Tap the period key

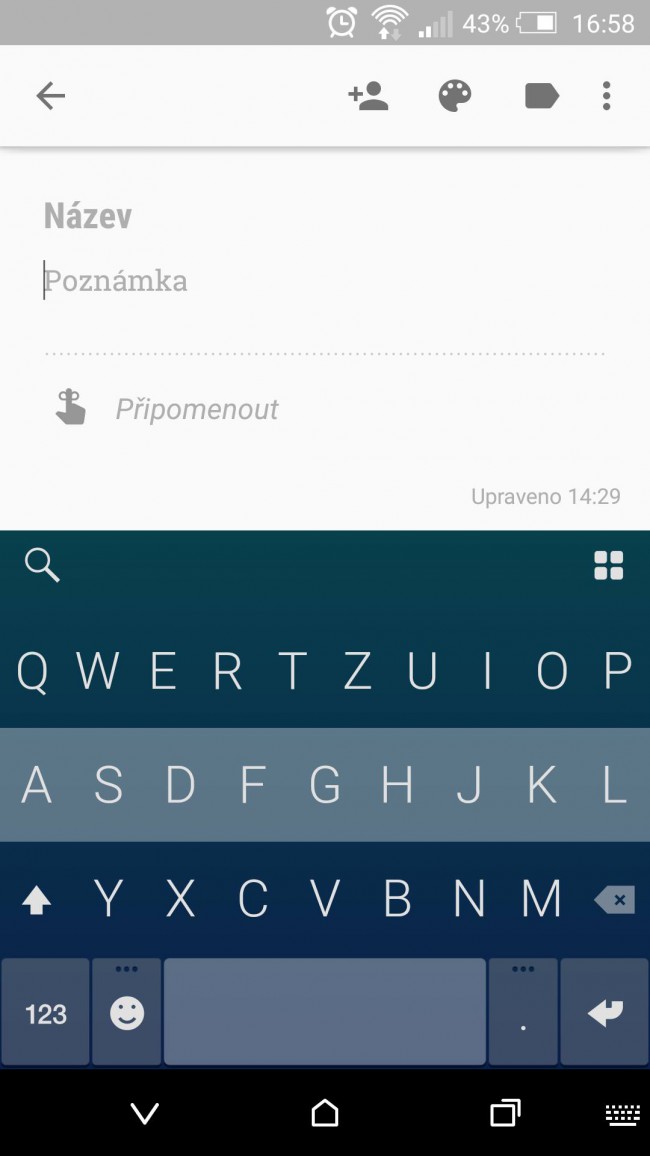click(523, 1012)
